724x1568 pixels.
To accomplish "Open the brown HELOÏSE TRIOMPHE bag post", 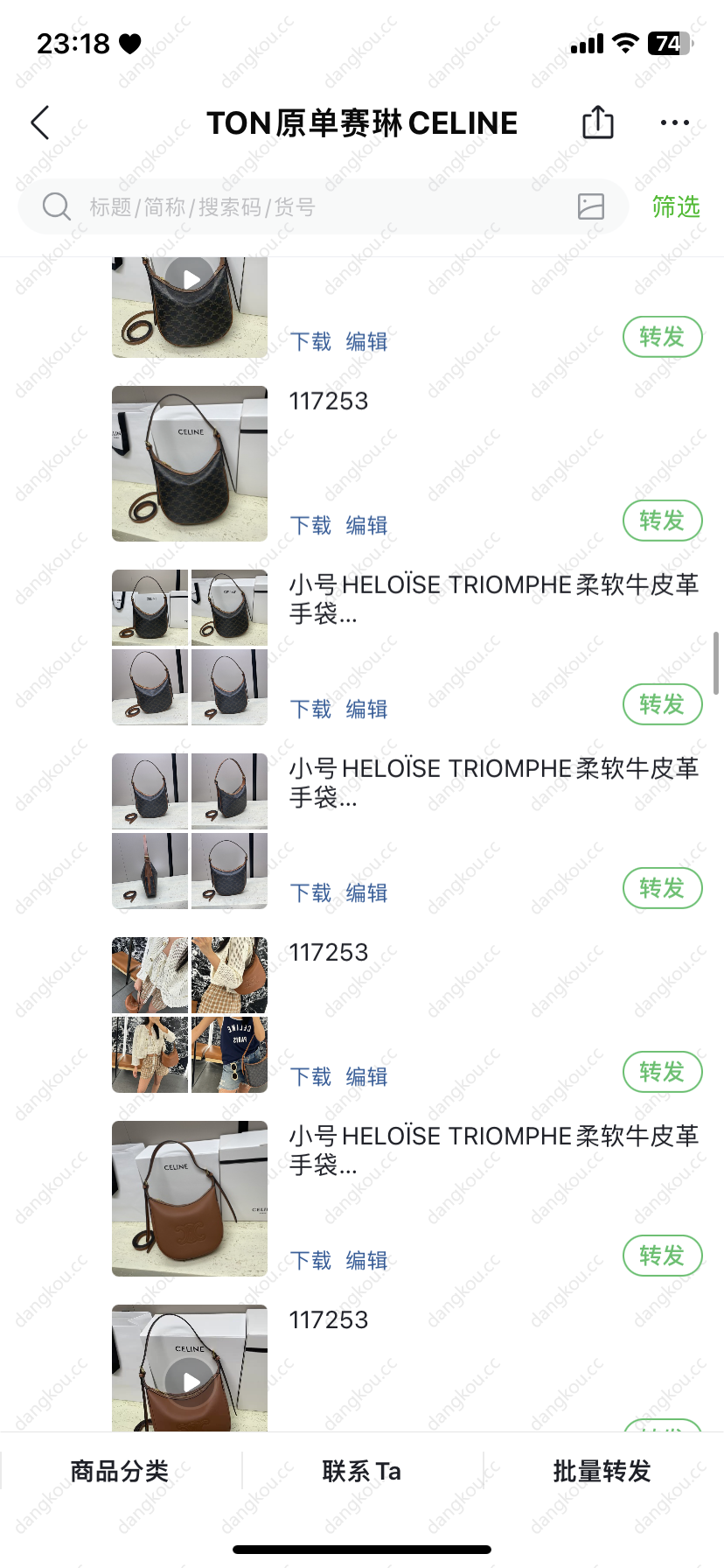I will [x=190, y=1199].
